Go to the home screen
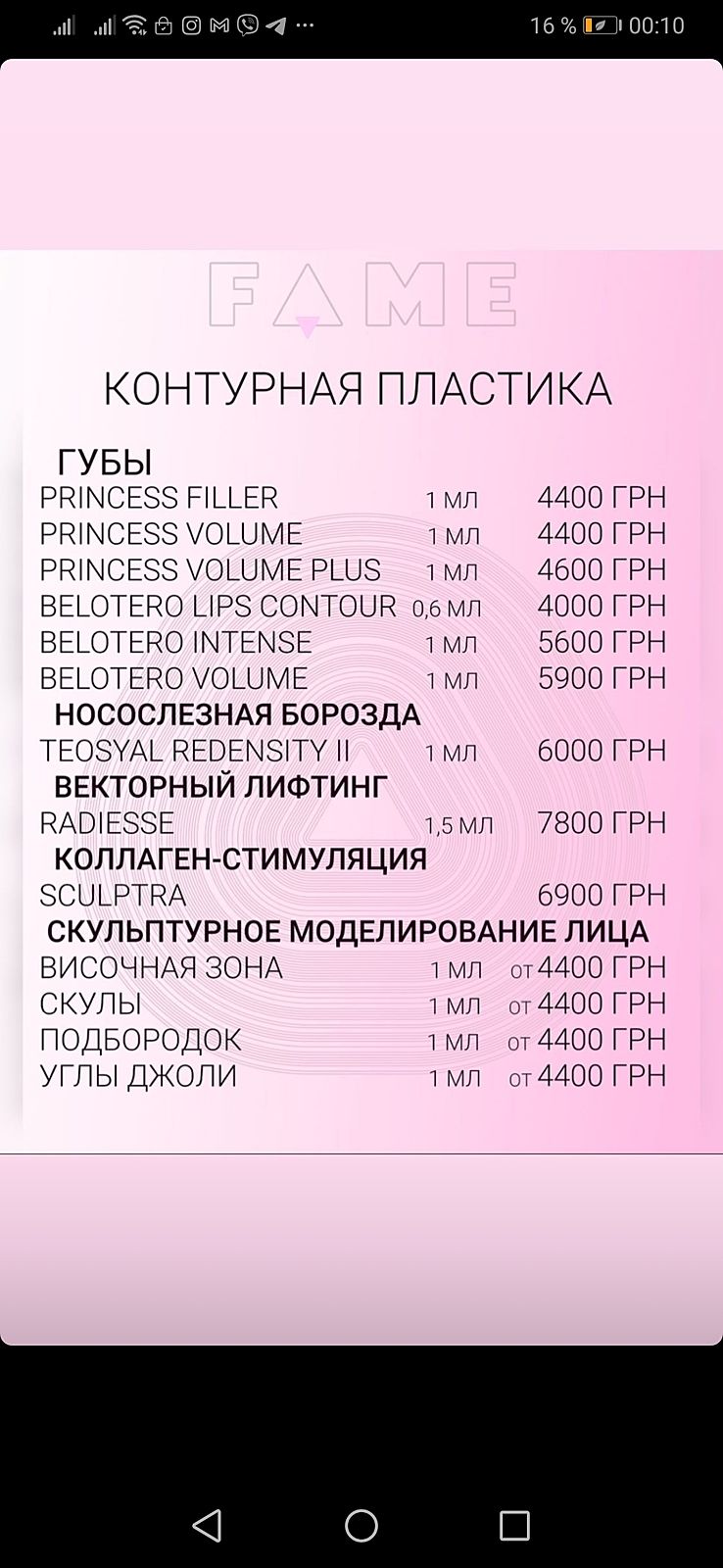Viewport: 723px width, 1568px height. [x=361, y=1525]
